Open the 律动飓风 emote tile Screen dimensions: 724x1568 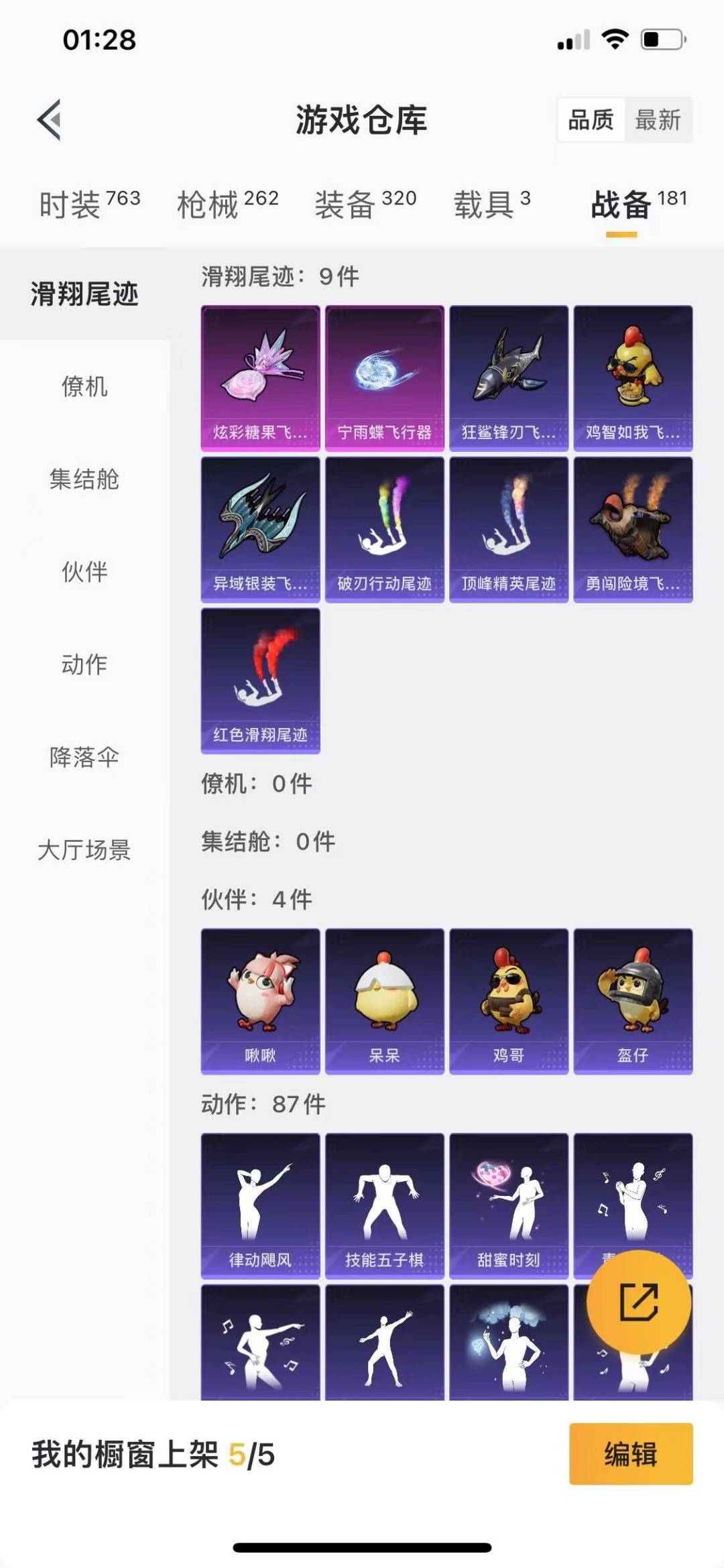(x=260, y=1205)
